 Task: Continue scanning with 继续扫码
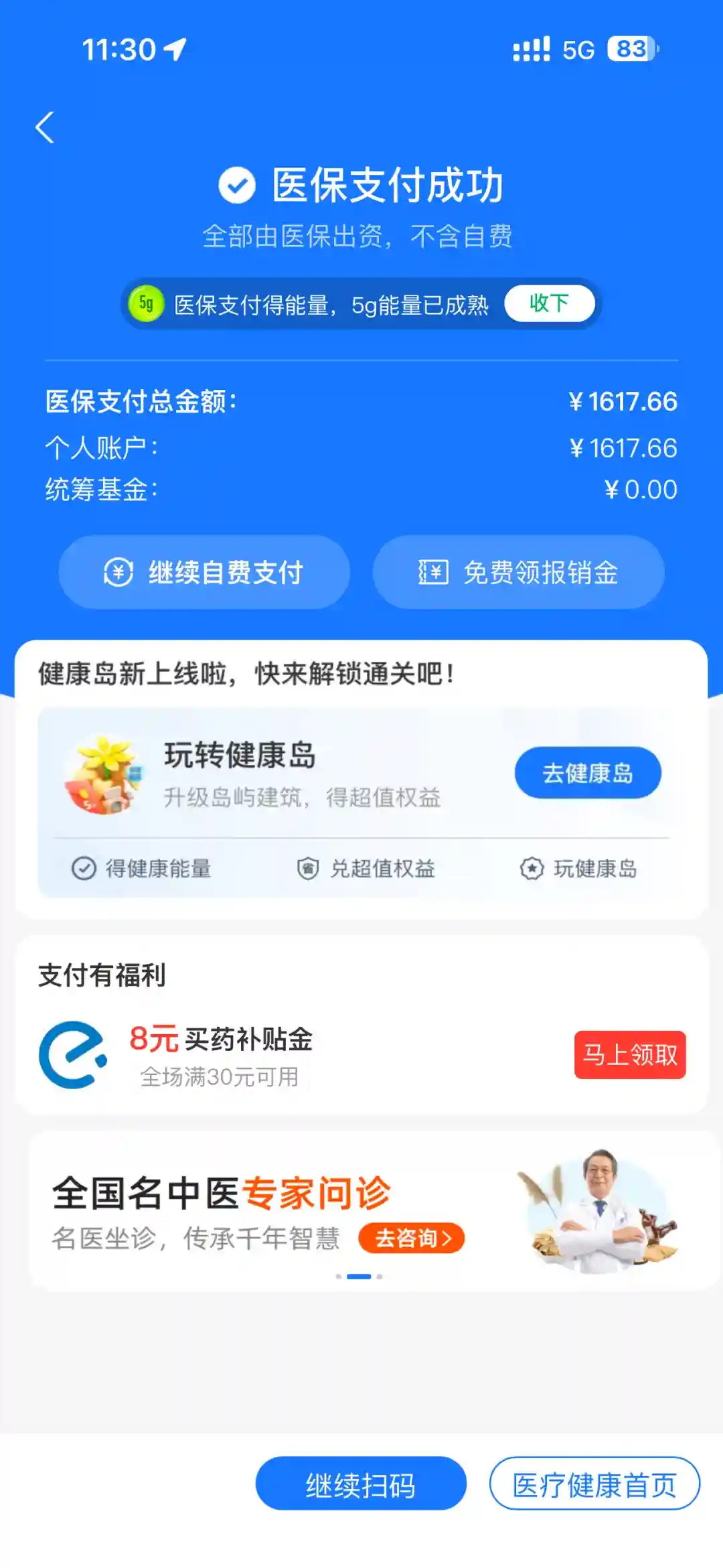pos(361,1484)
